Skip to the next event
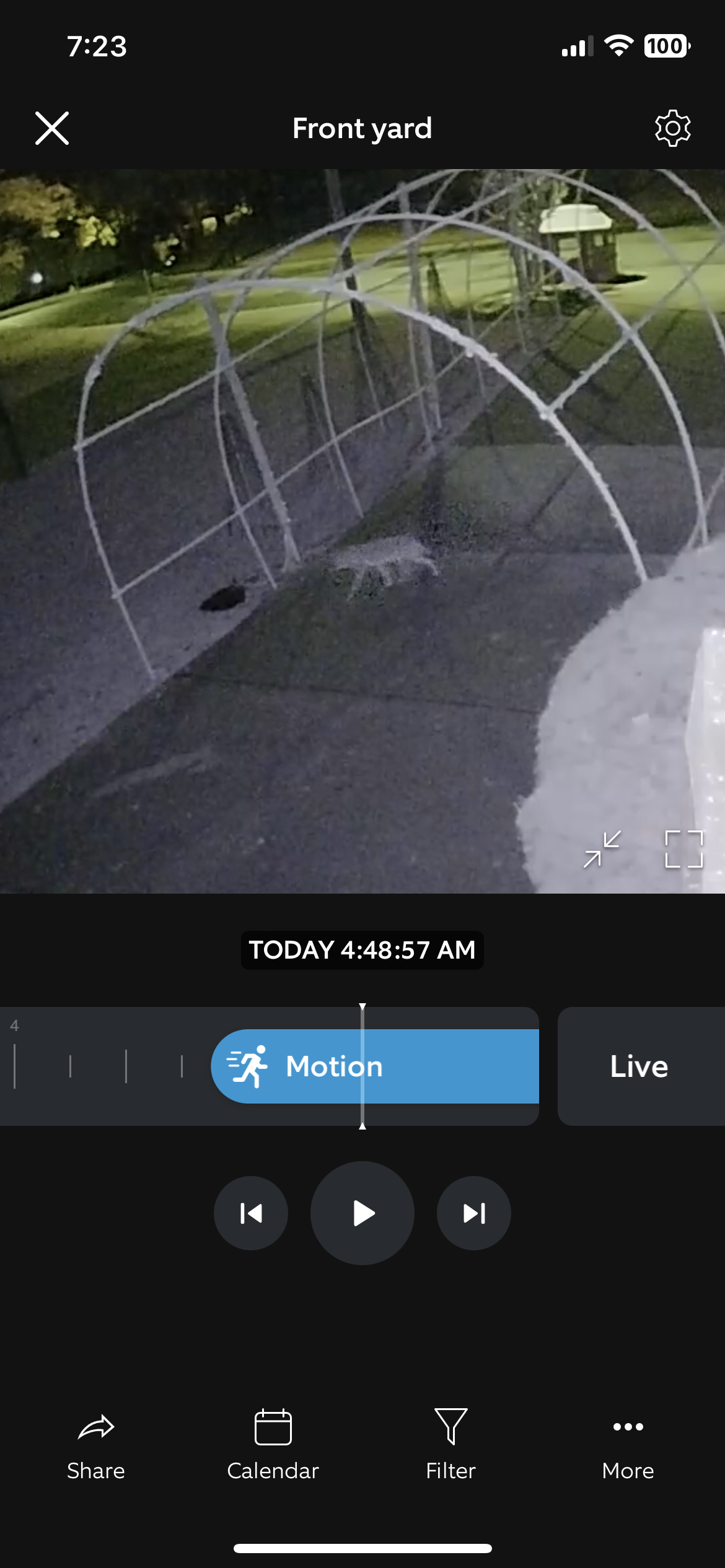The image size is (725, 1568). pos(474,1213)
